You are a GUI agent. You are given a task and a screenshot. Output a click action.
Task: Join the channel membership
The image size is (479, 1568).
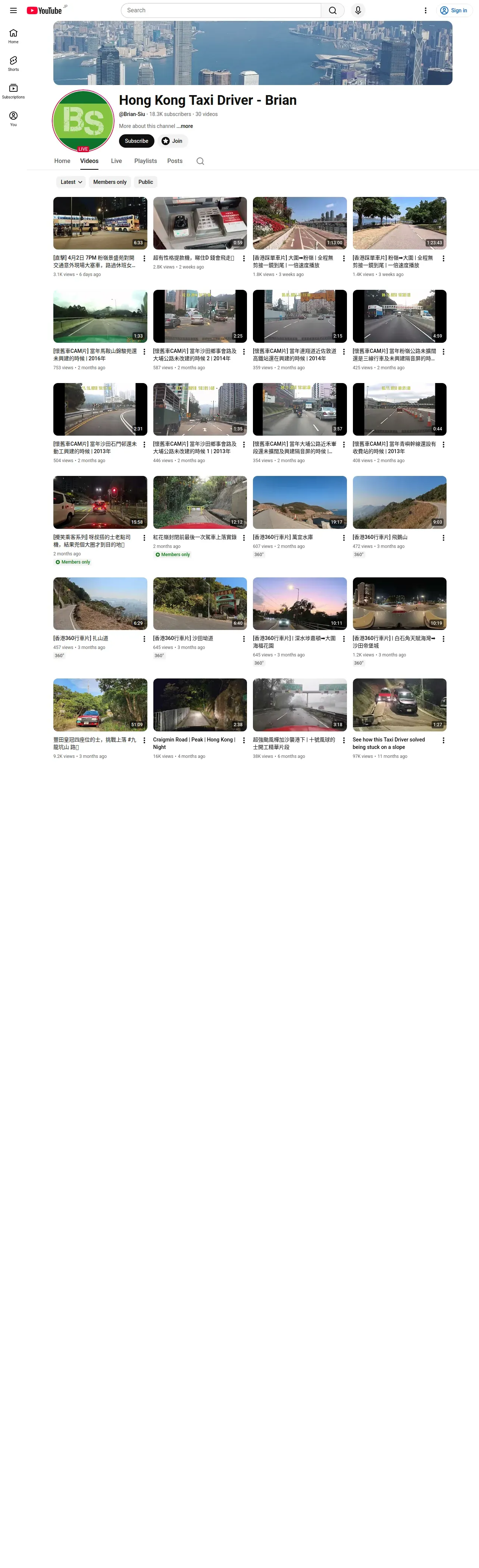pyautogui.click(x=172, y=141)
